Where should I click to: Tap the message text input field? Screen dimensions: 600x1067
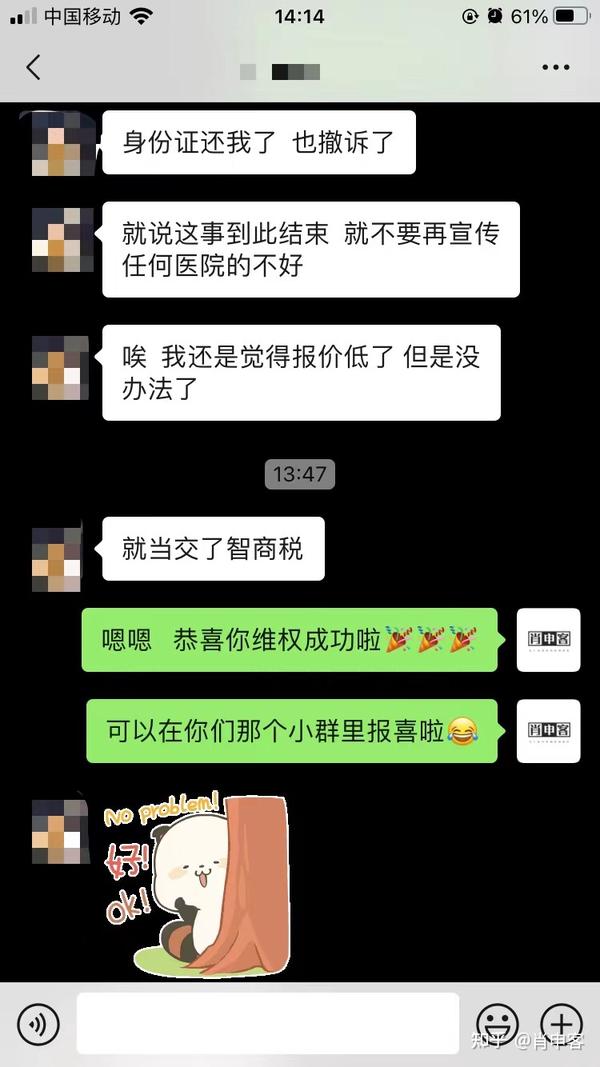[x=267, y=1023]
